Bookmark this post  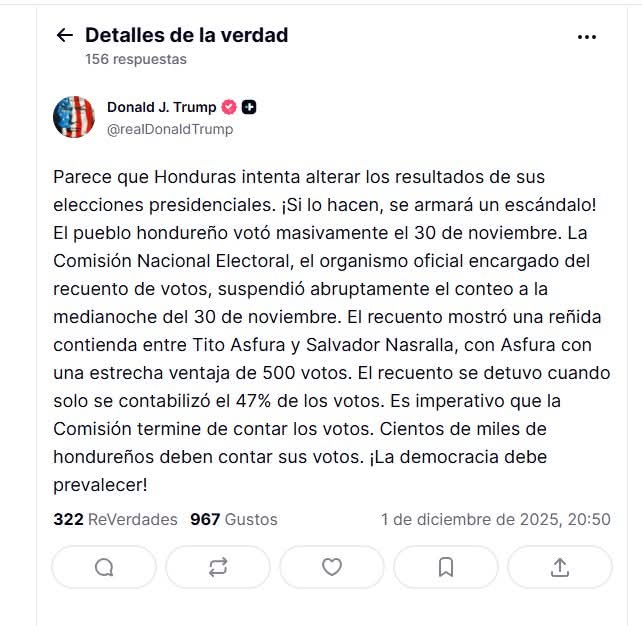click(446, 567)
